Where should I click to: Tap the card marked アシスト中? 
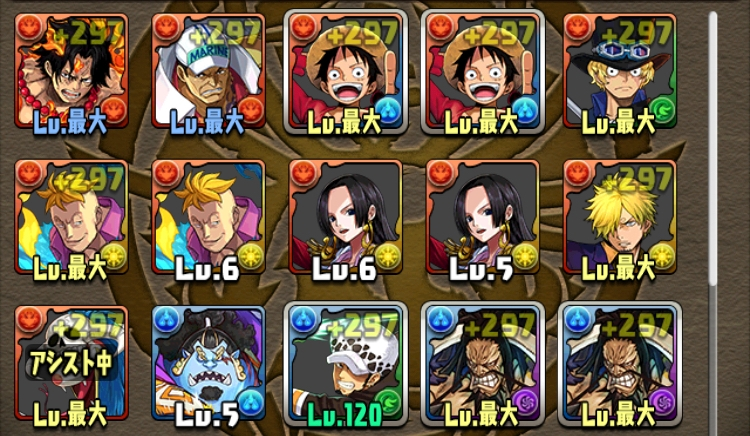click(x=71, y=368)
